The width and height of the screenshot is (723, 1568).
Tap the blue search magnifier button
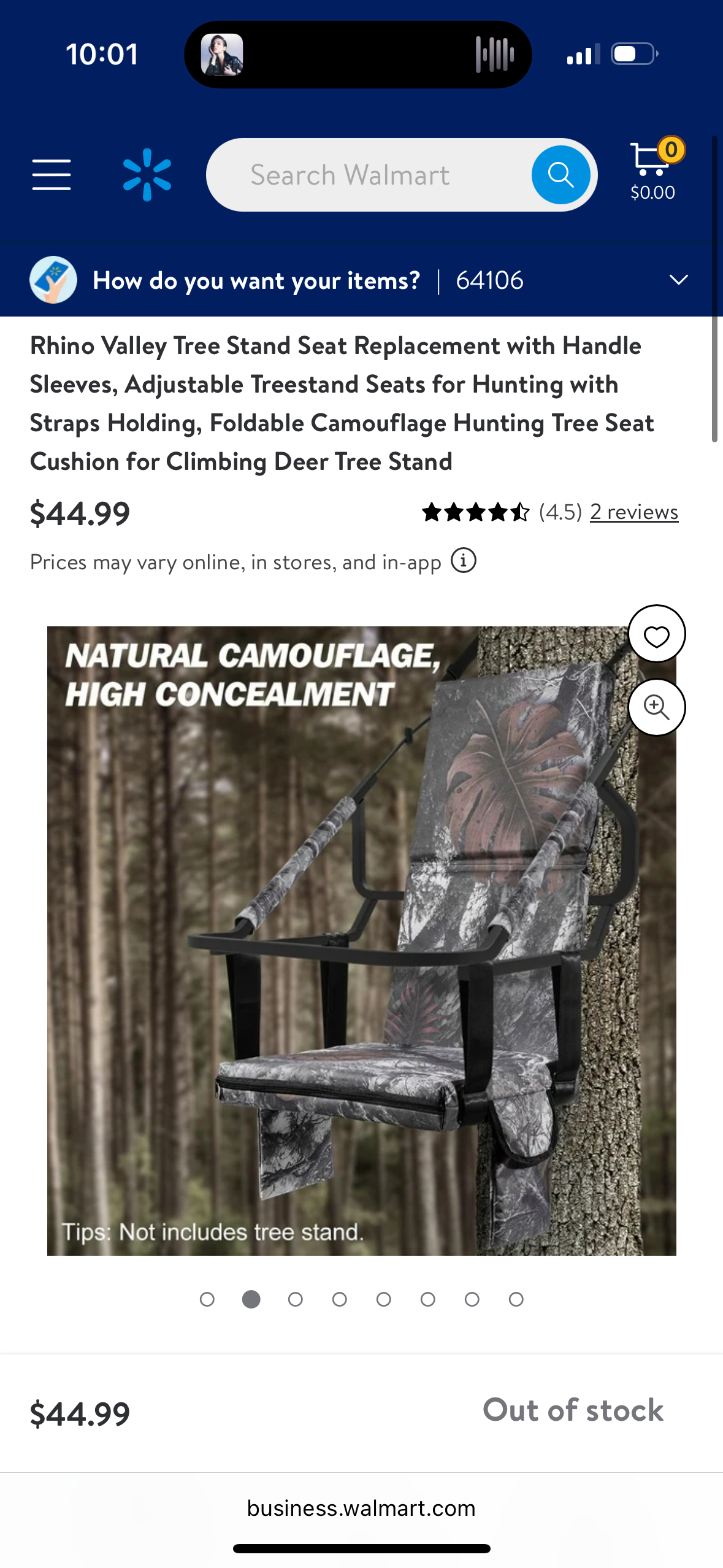tap(560, 175)
